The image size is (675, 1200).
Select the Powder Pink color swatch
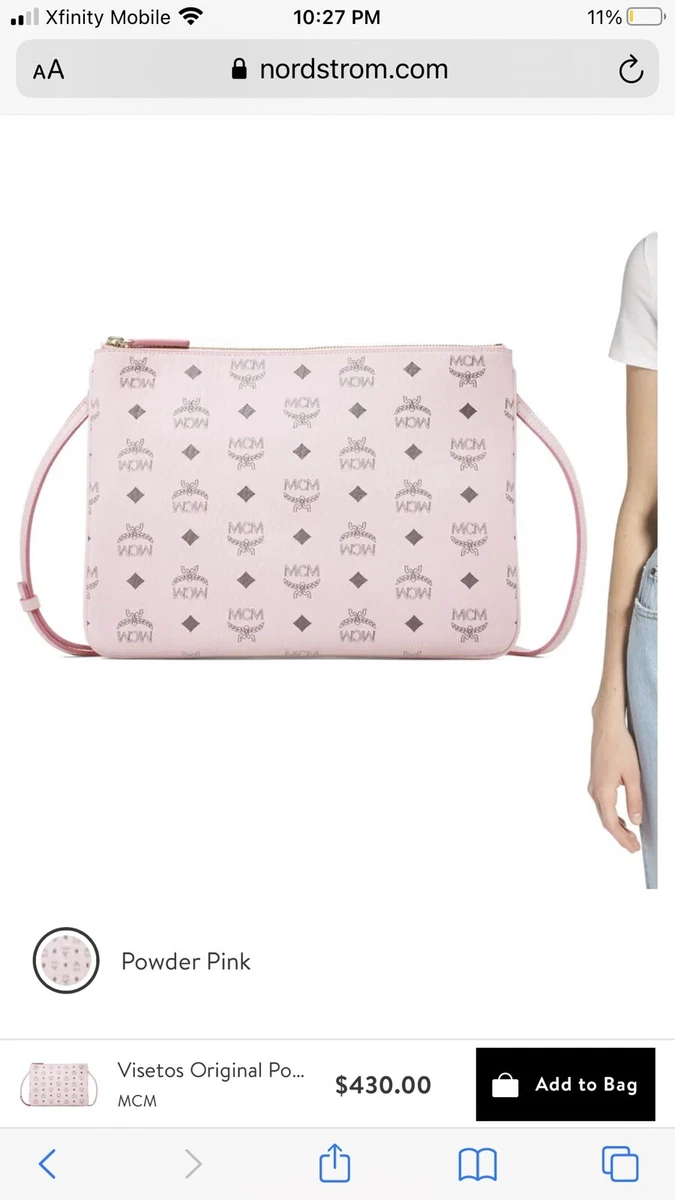66,961
